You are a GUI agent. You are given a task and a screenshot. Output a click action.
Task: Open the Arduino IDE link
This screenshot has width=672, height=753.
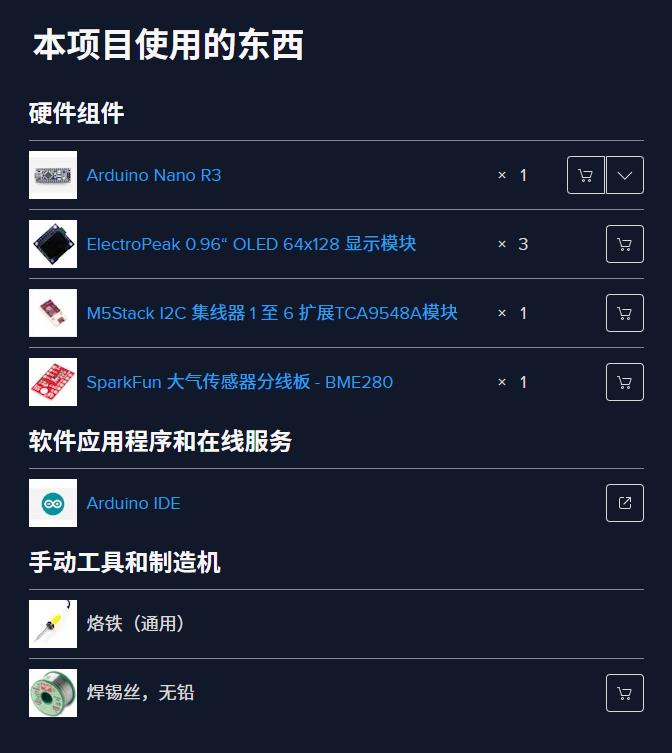[134, 503]
